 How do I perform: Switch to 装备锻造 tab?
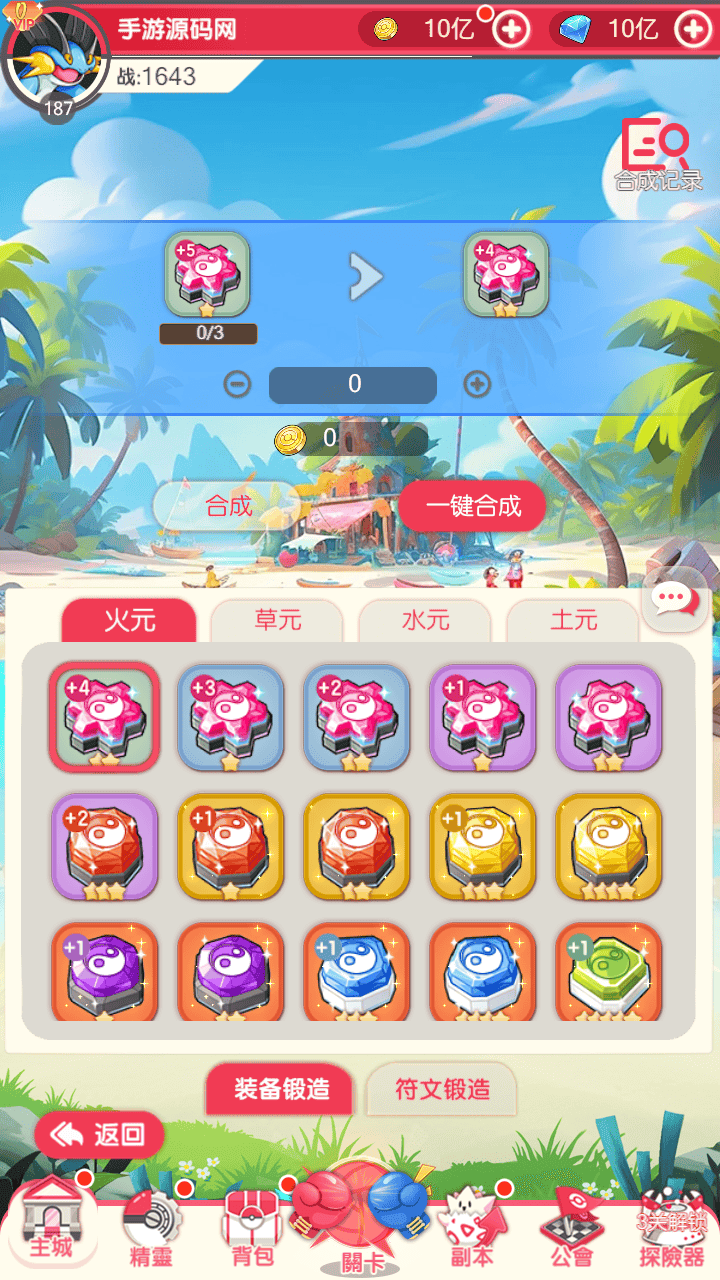click(x=281, y=1089)
